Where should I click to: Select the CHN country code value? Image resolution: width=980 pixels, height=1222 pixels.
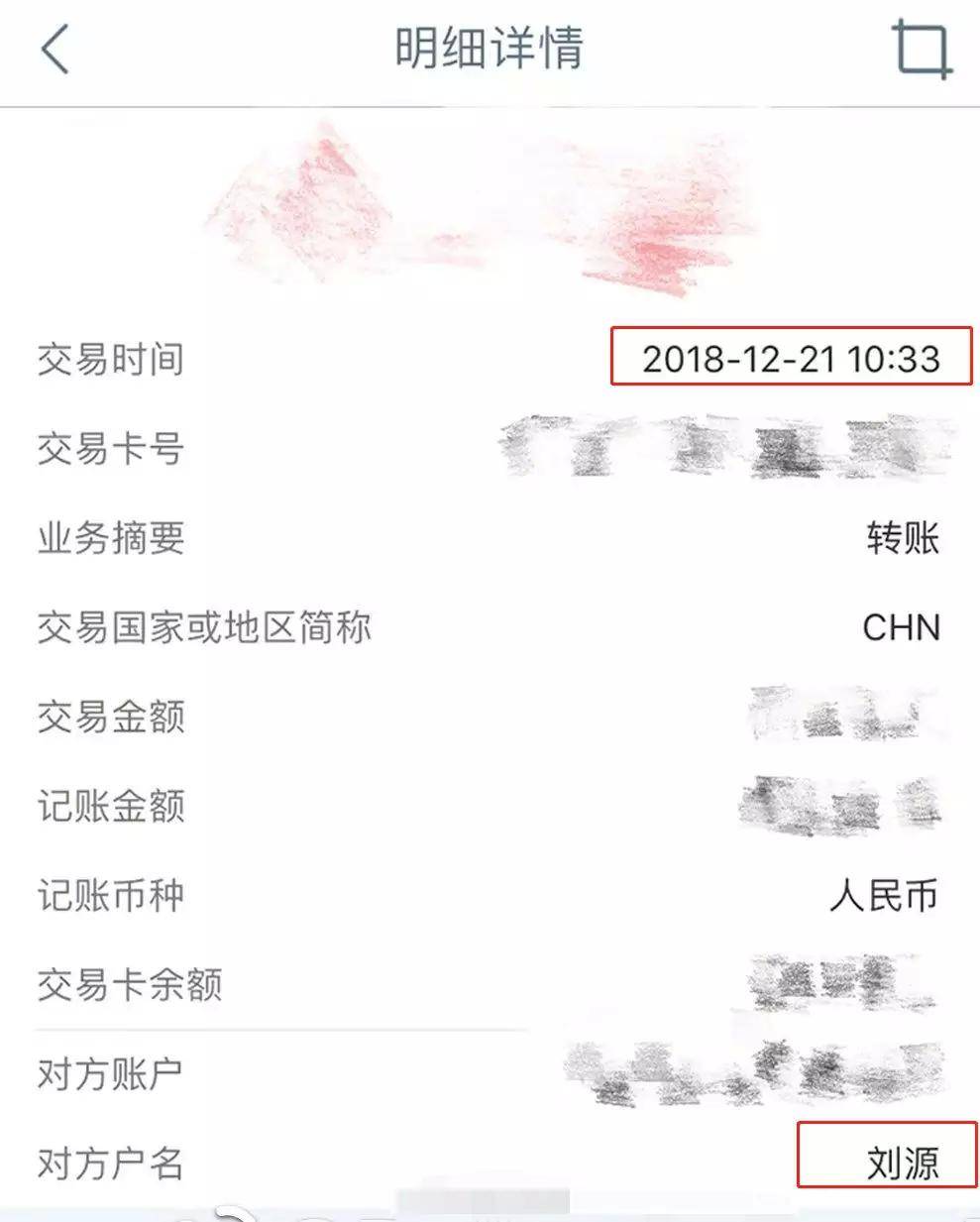900,628
